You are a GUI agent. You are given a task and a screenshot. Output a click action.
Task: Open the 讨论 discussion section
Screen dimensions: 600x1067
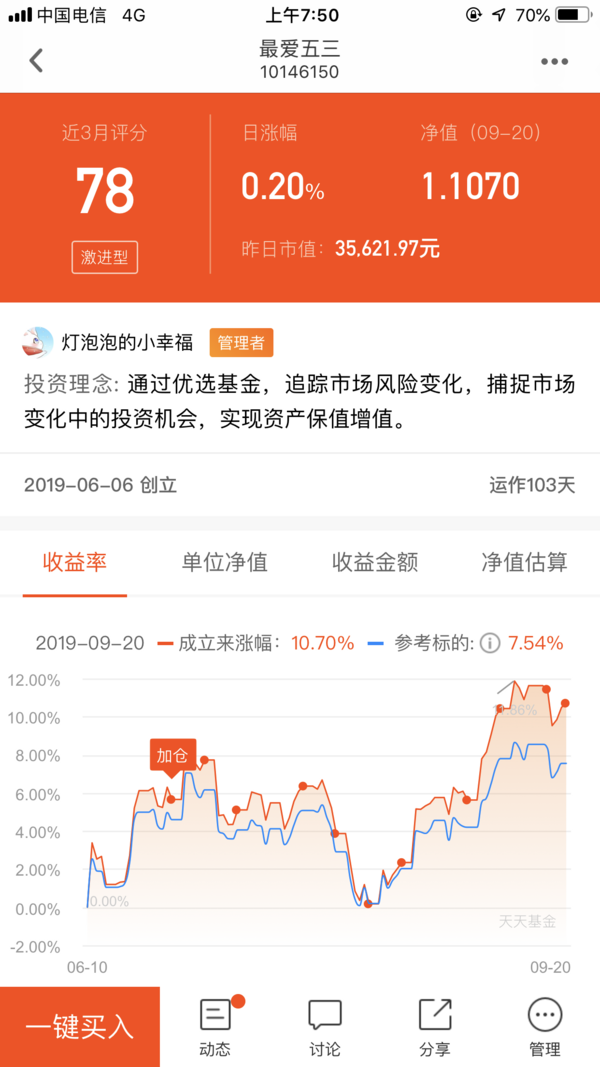324,1028
